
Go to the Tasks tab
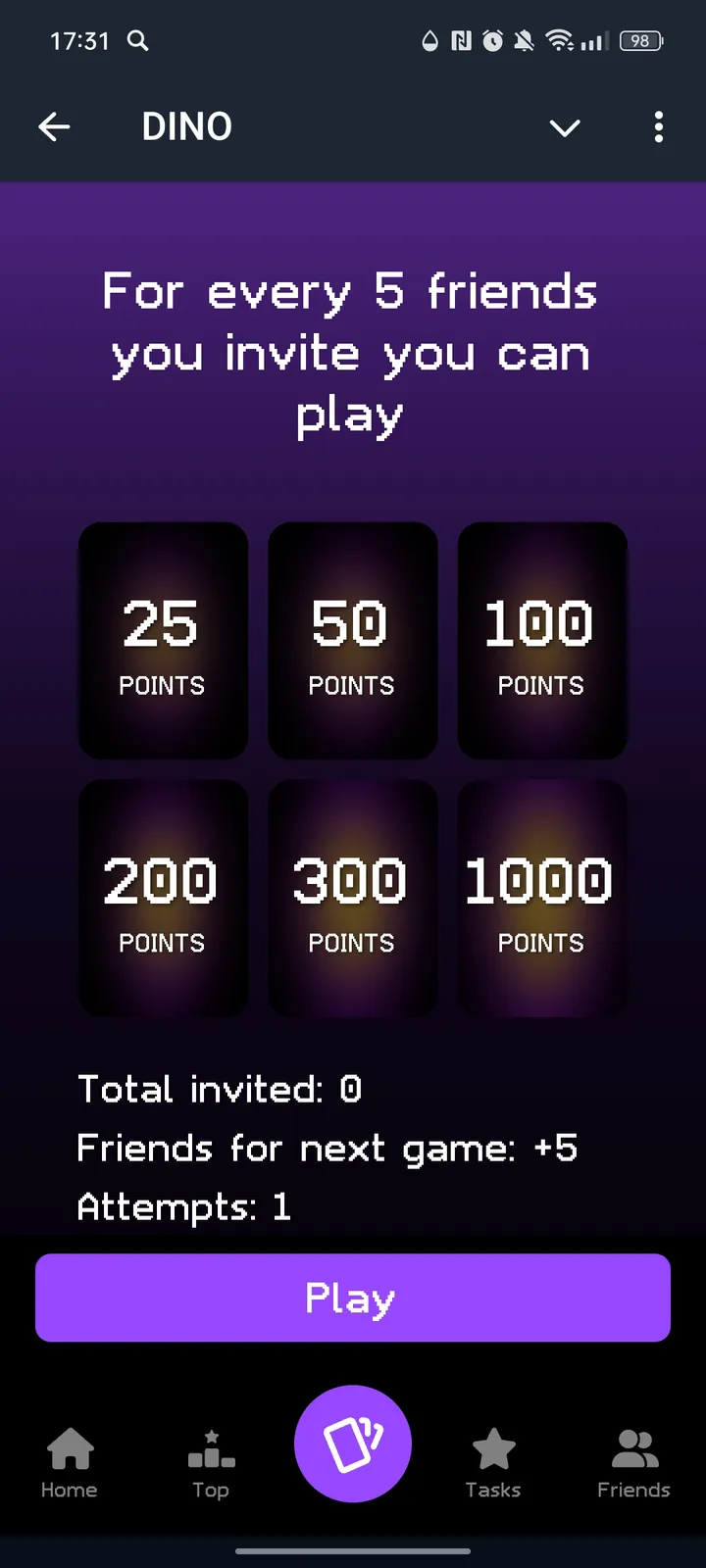493,1462
